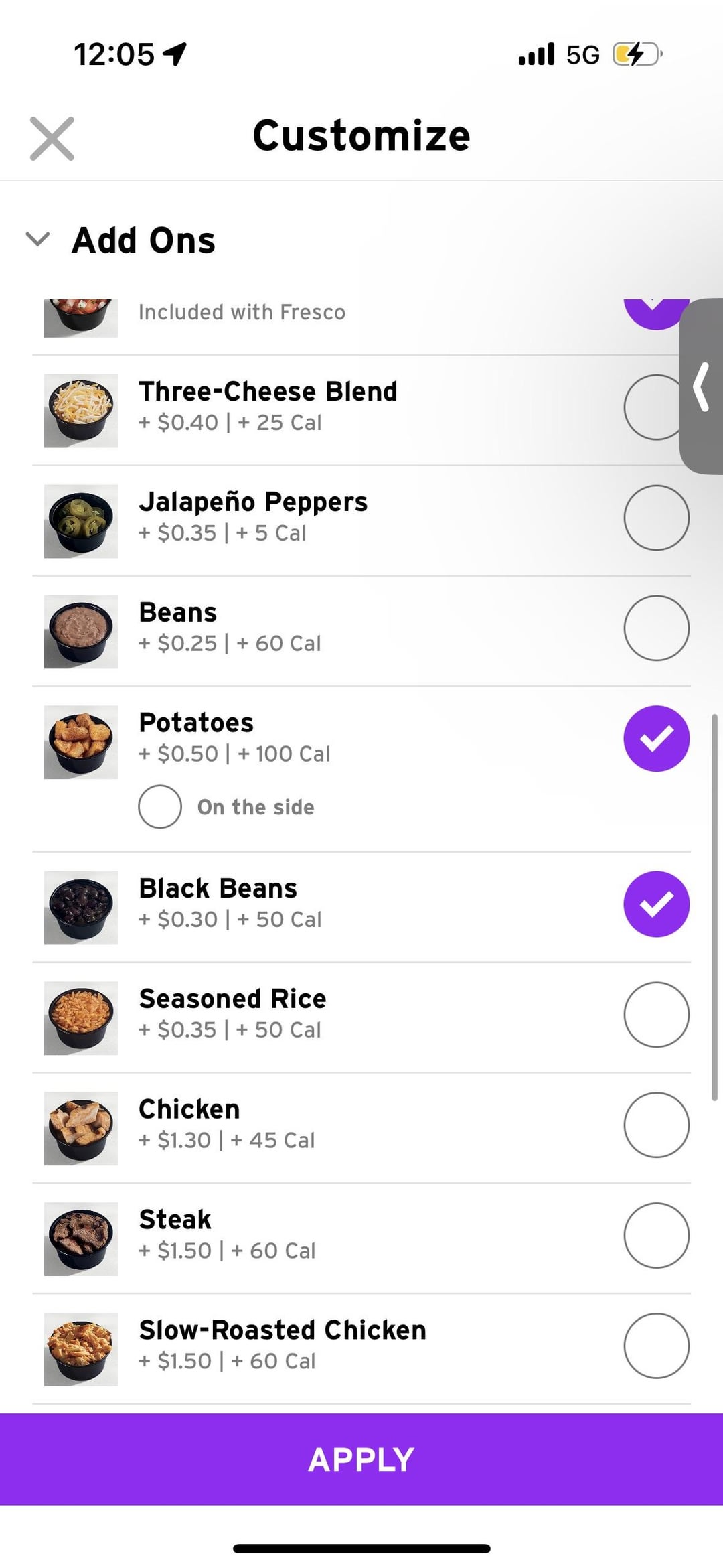This screenshot has width=723, height=1568.
Task: Open the gray side panel handle
Action: [x=702, y=386]
